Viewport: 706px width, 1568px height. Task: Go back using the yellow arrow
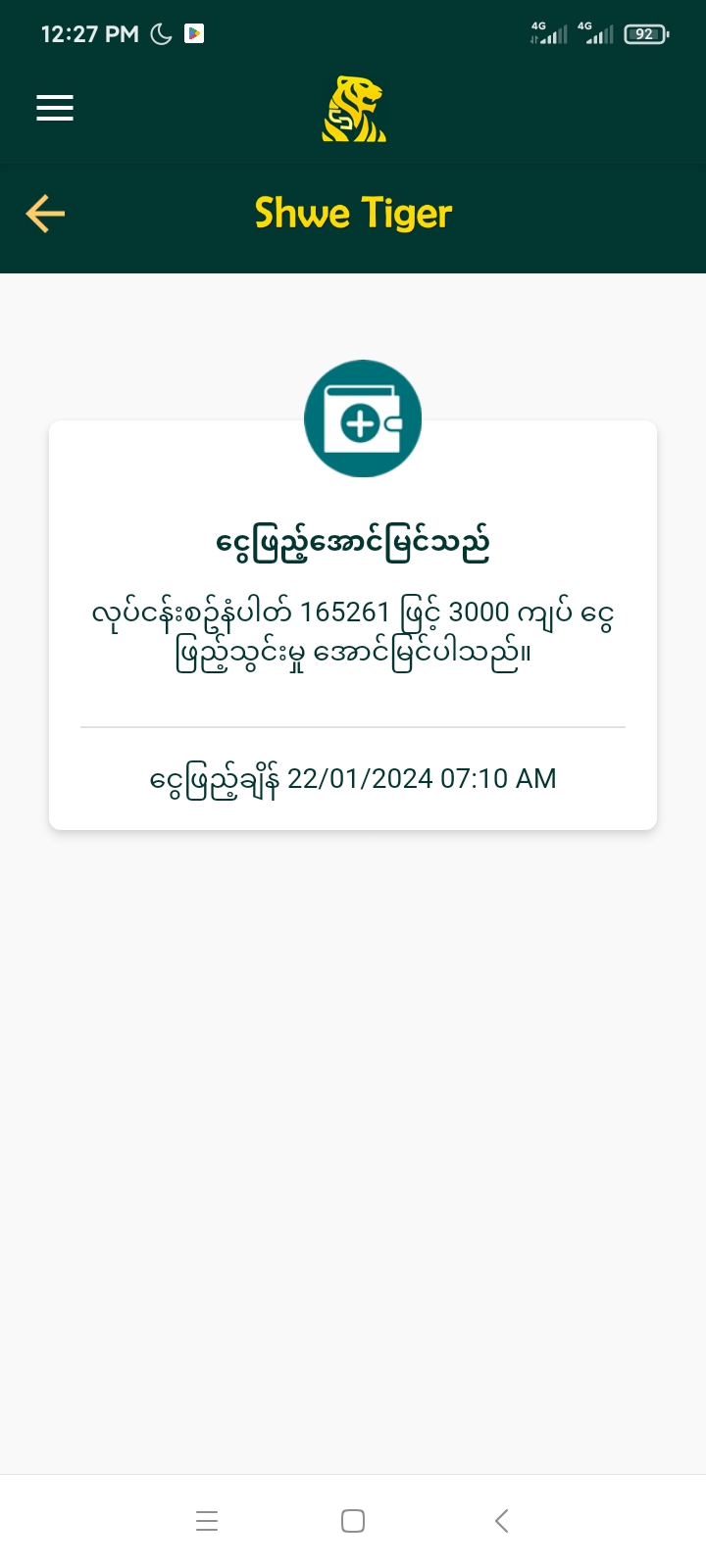[45, 214]
